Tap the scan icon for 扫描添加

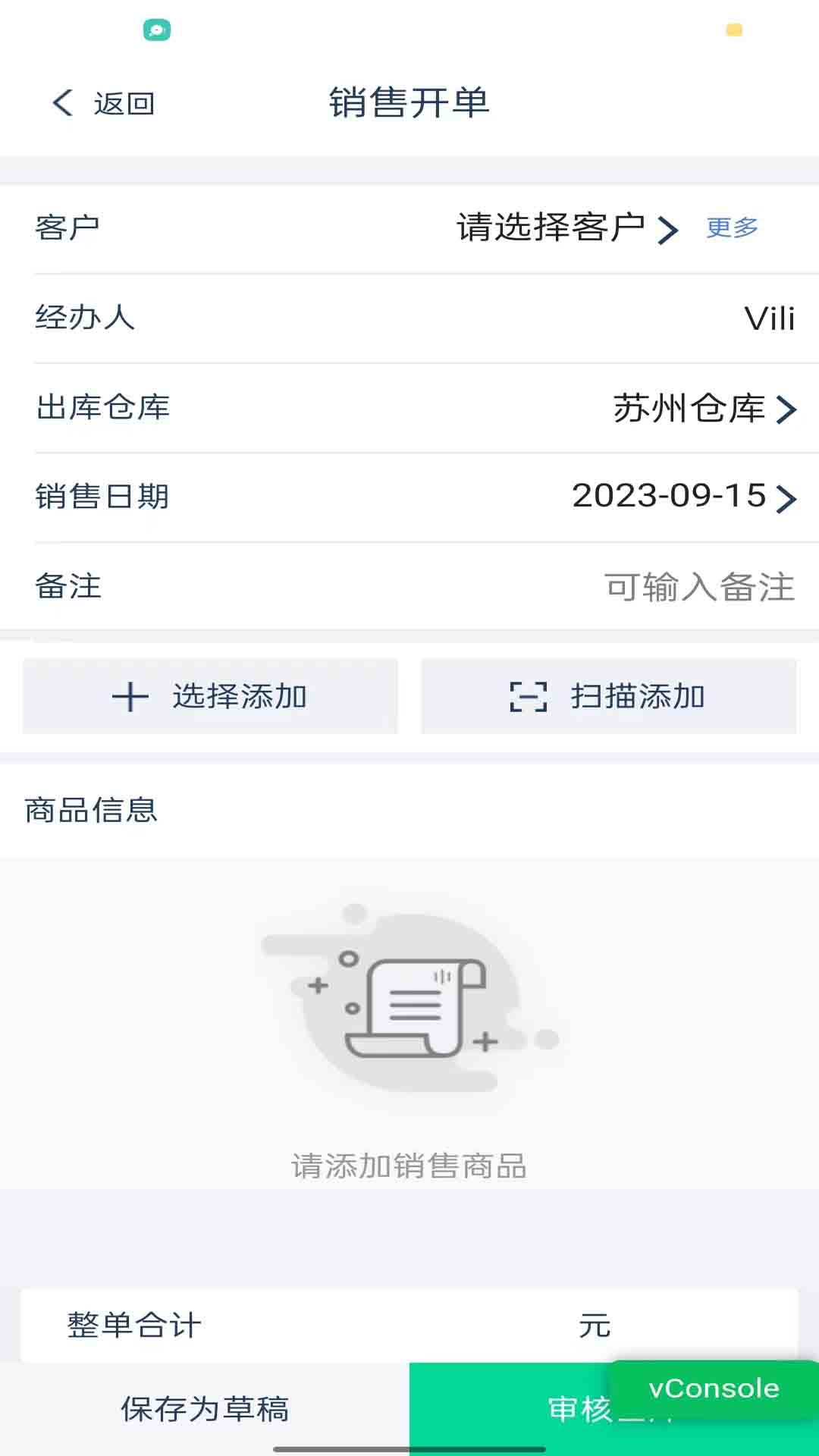(x=529, y=698)
